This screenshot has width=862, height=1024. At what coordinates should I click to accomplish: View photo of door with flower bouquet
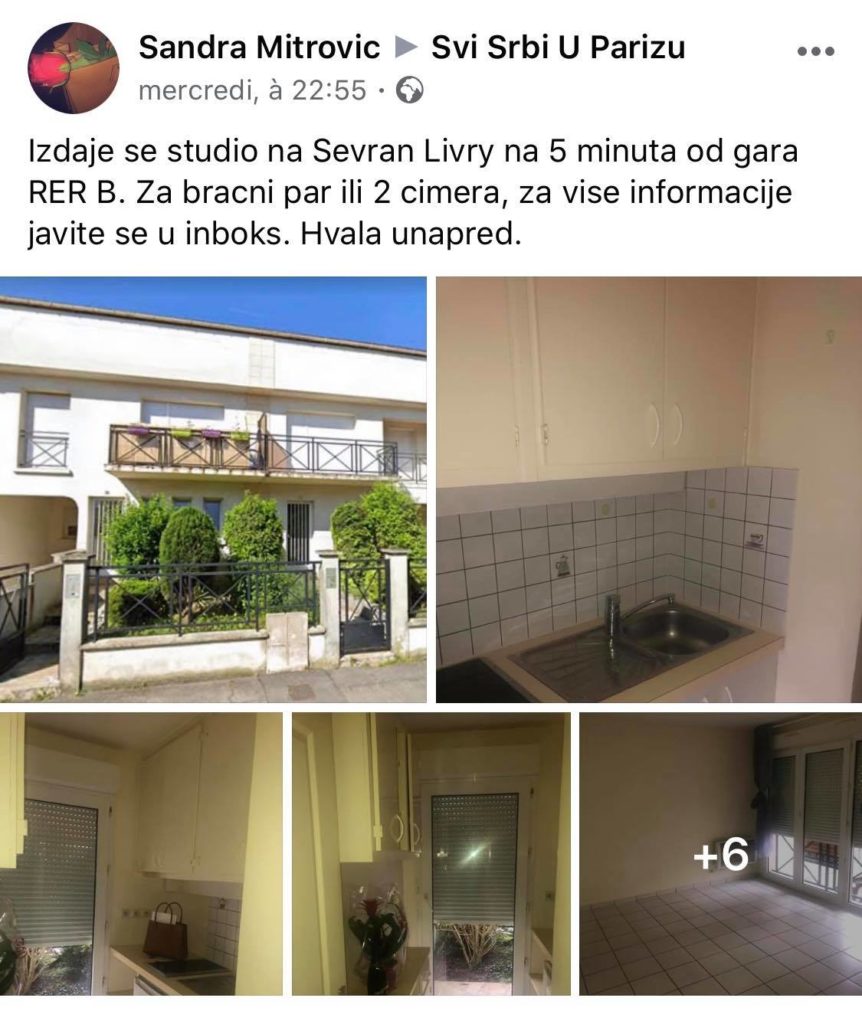(431, 853)
